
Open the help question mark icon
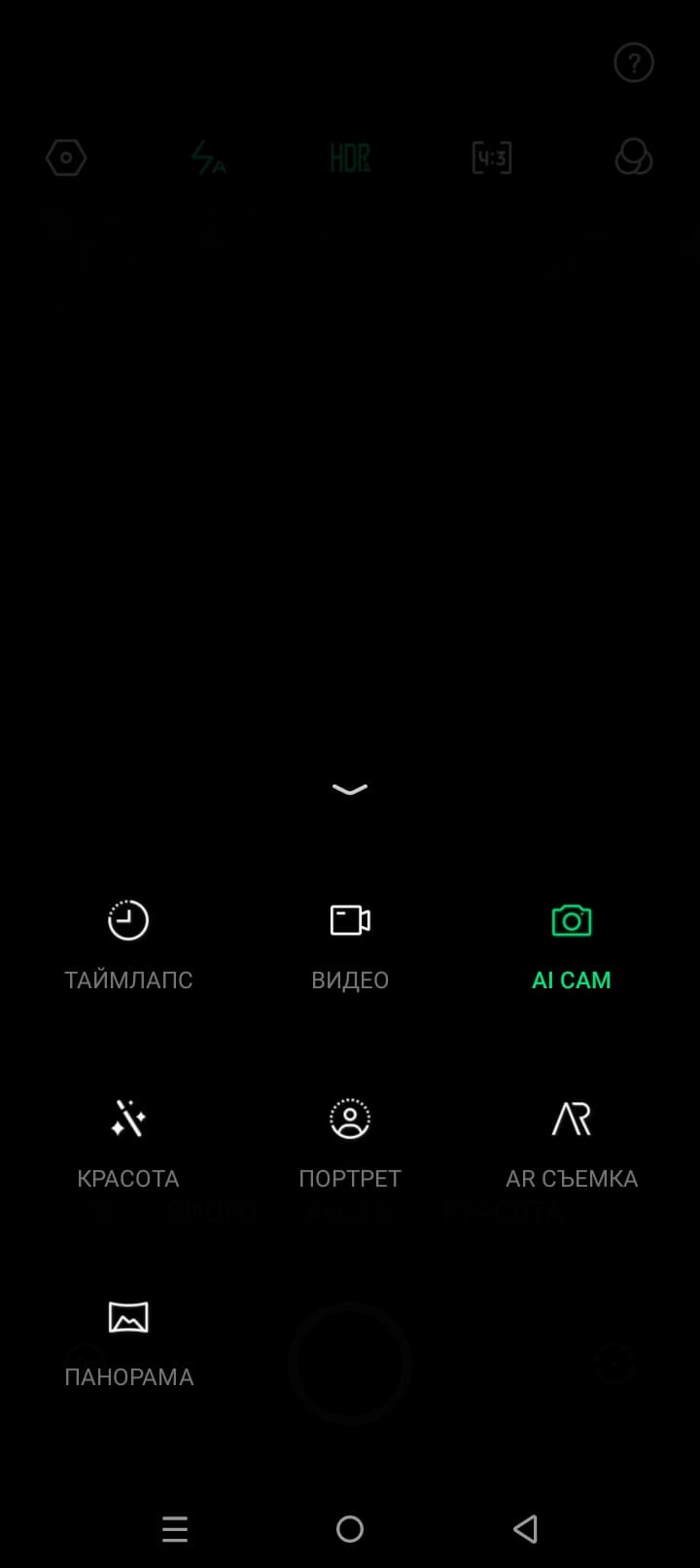[x=633, y=63]
